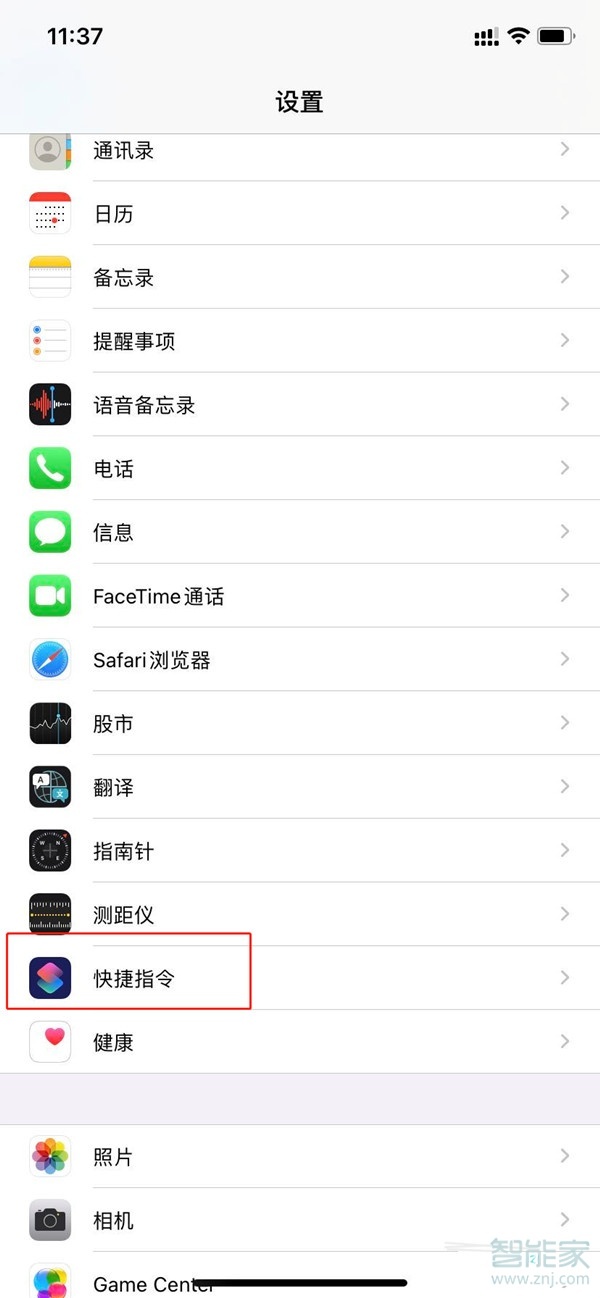Go to 测距仪 settings
This screenshot has height=1298, width=600.
click(300, 914)
